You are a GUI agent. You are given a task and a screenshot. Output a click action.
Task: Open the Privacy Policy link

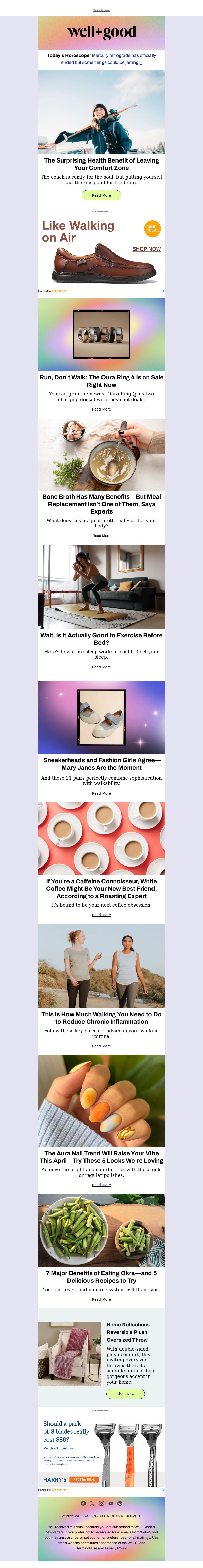(115, 1548)
